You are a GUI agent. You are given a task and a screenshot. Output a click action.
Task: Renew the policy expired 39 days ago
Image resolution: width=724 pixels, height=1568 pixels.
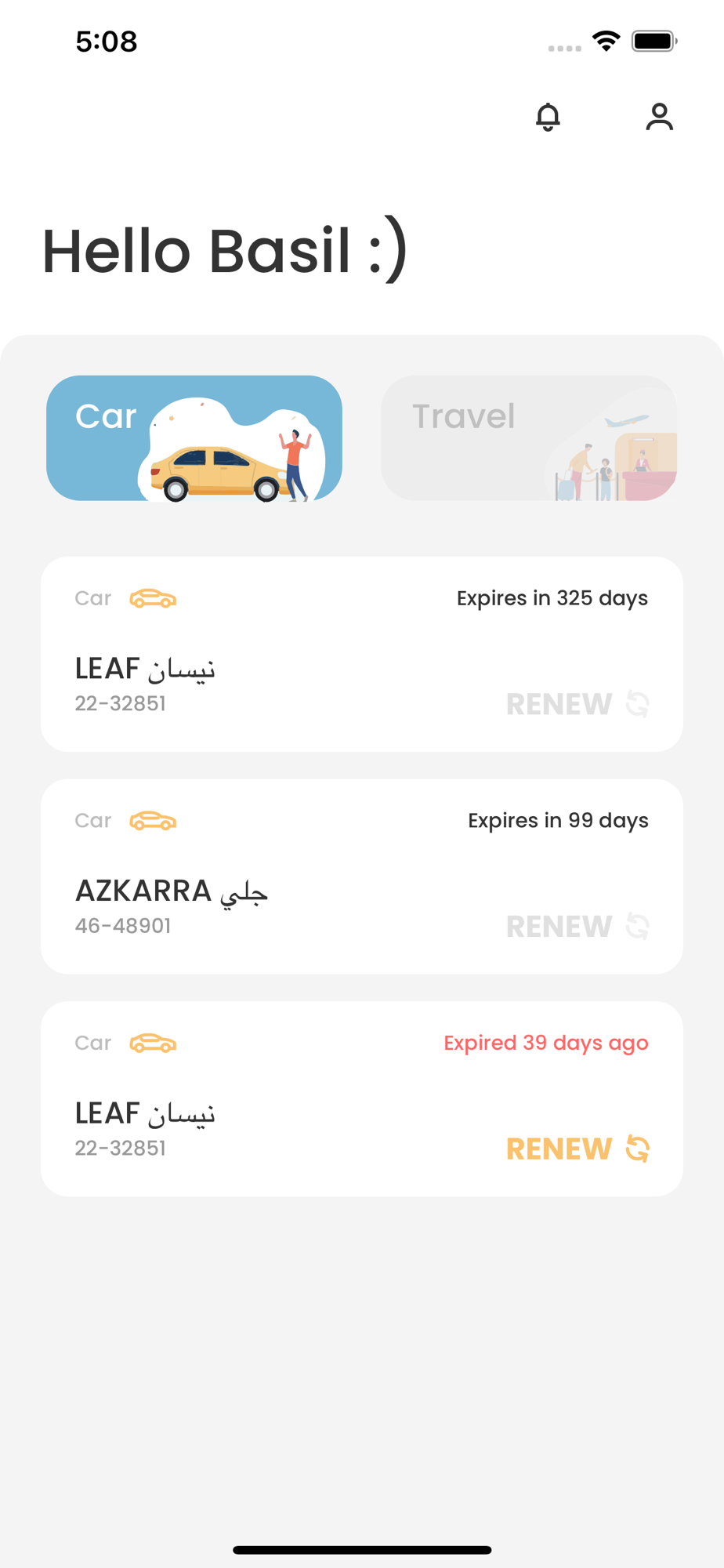(x=577, y=1149)
